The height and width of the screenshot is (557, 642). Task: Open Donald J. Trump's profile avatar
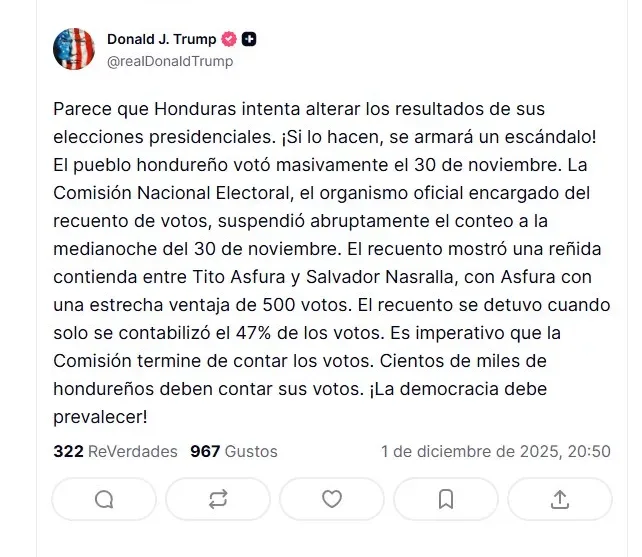74,50
